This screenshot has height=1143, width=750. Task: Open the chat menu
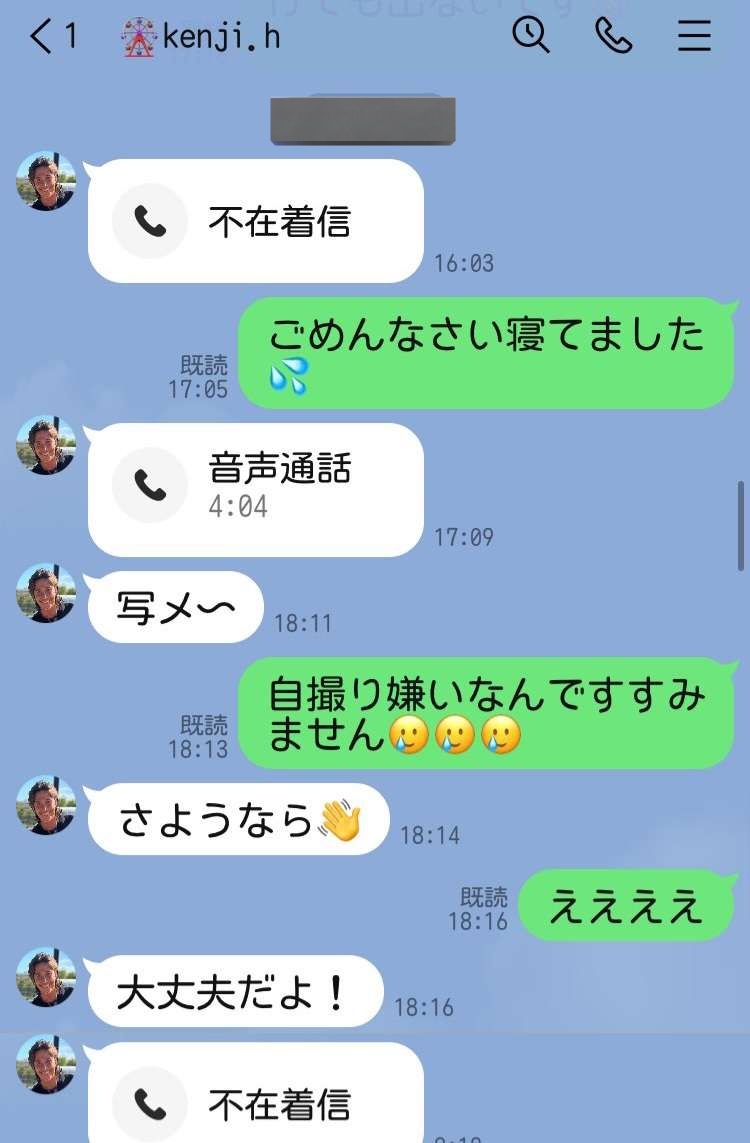coord(694,37)
